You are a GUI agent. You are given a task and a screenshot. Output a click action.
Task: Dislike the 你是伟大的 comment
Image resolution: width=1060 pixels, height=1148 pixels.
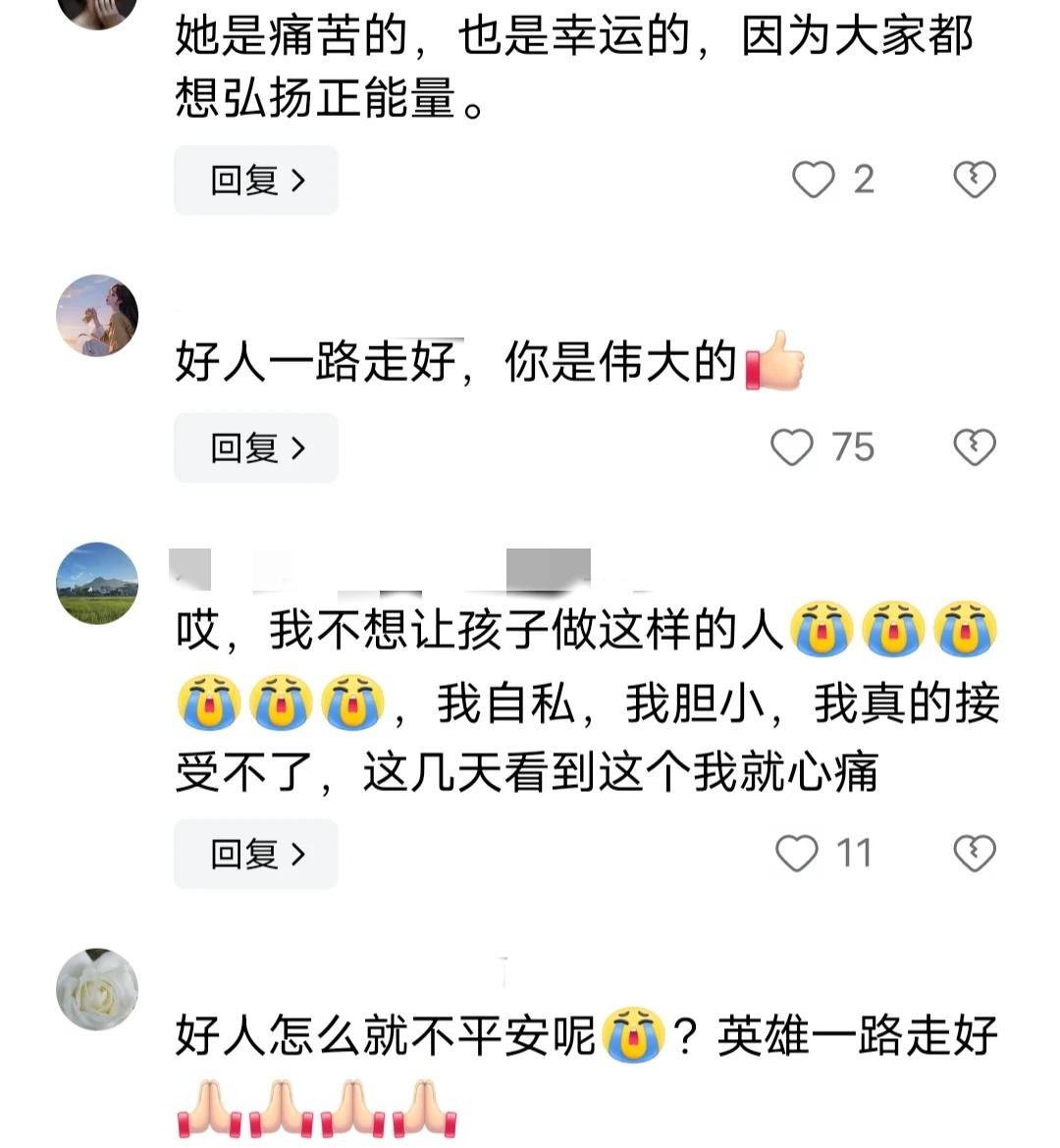click(974, 447)
